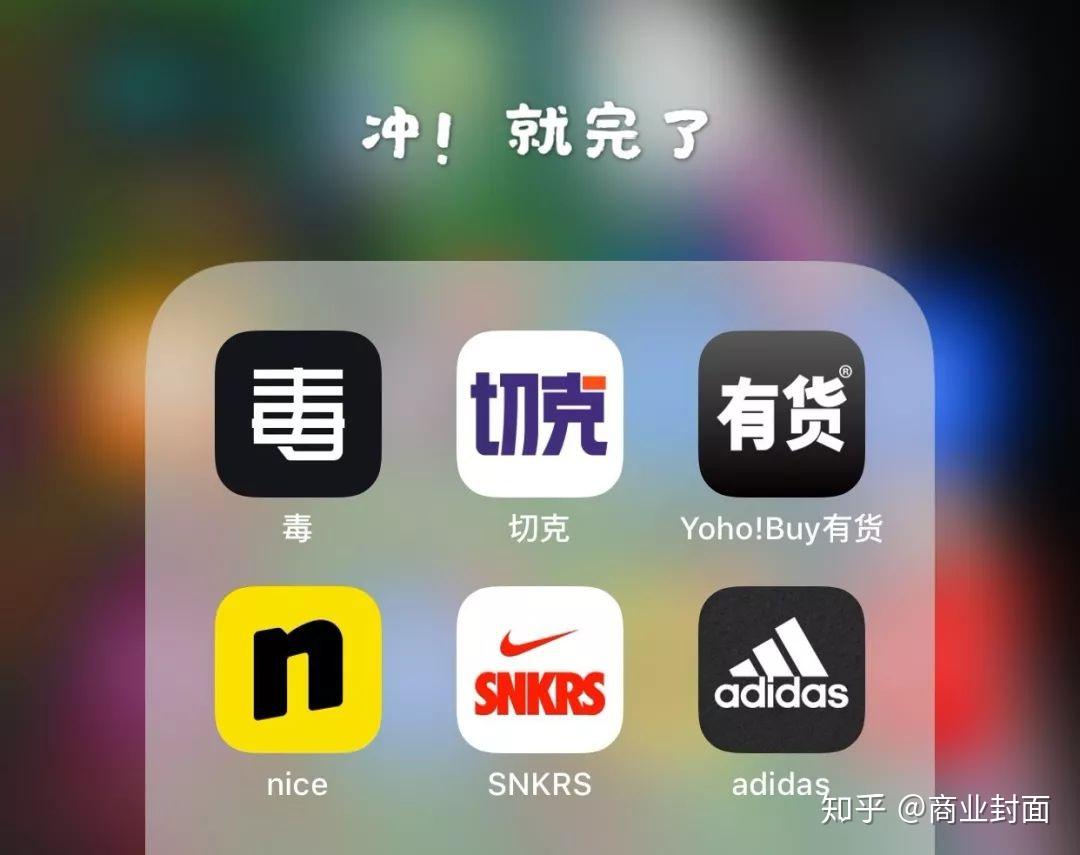This screenshot has width=1080, height=855.
Task: Launch the 切克 app
Action: pyautogui.click(x=539, y=414)
